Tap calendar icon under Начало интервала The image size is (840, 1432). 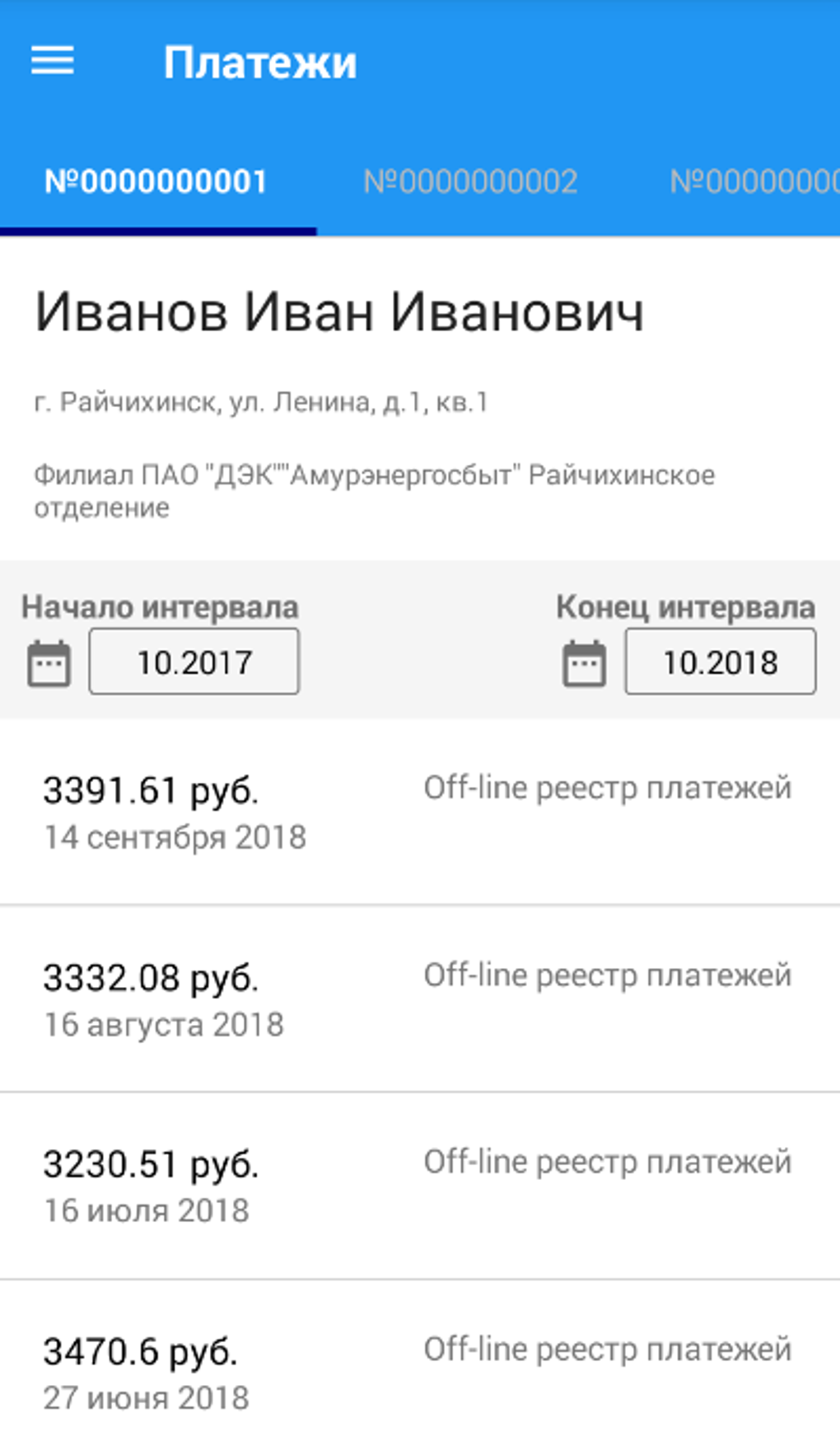pos(49,664)
